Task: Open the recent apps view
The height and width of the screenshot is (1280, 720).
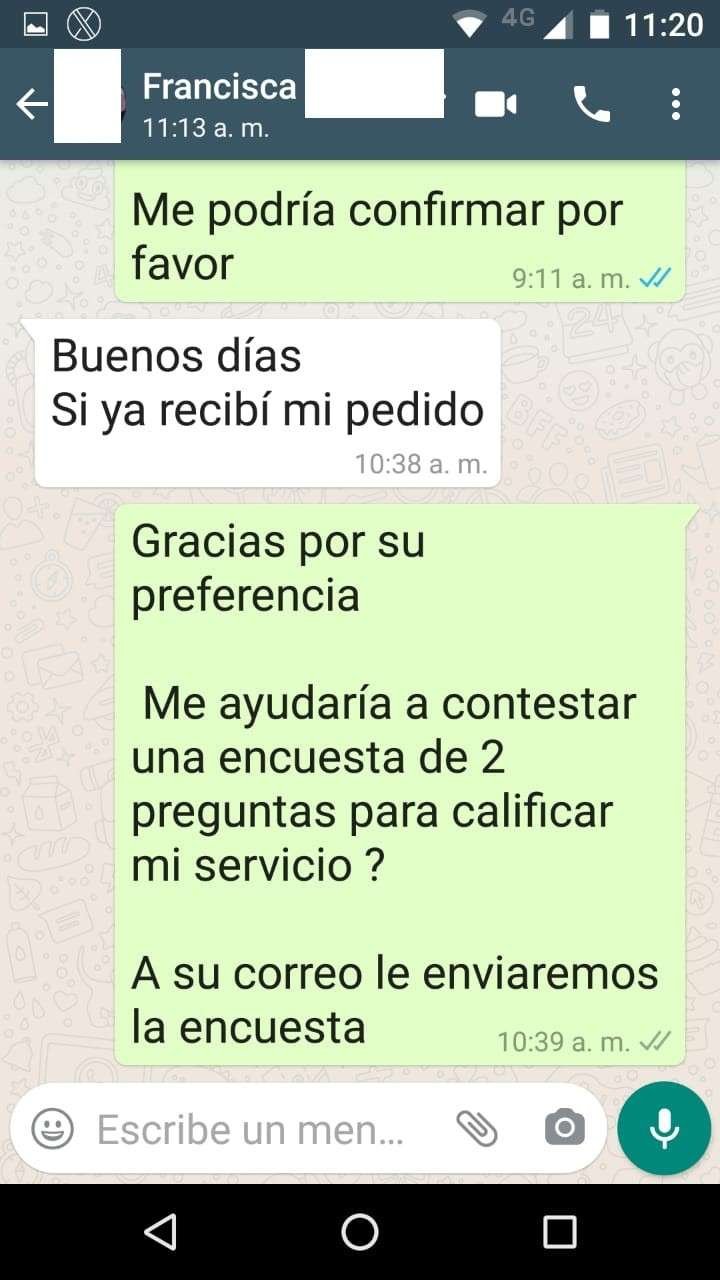Action: 560,1232
